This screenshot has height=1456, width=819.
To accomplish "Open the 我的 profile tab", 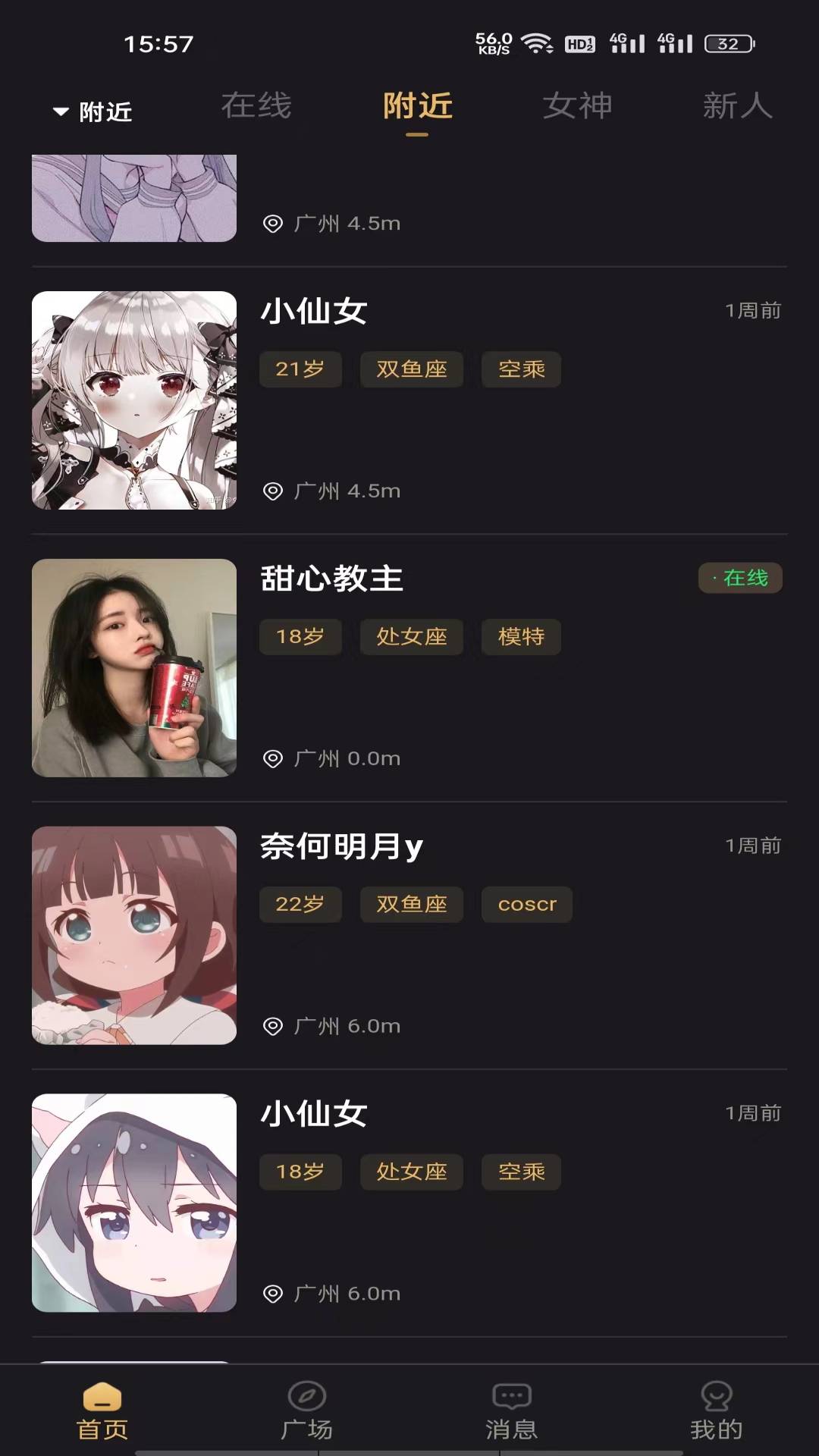I will (x=716, y=1411).
